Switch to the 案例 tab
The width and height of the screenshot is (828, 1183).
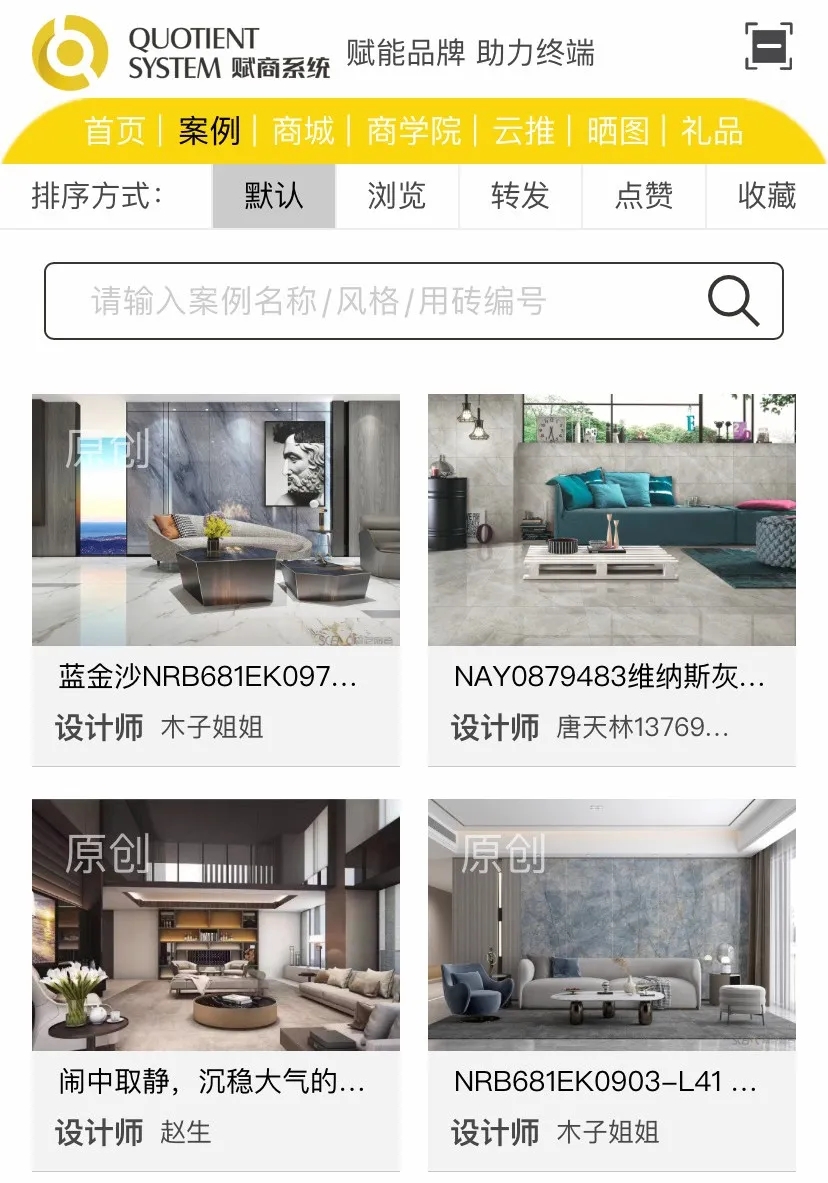coord(210,131)
